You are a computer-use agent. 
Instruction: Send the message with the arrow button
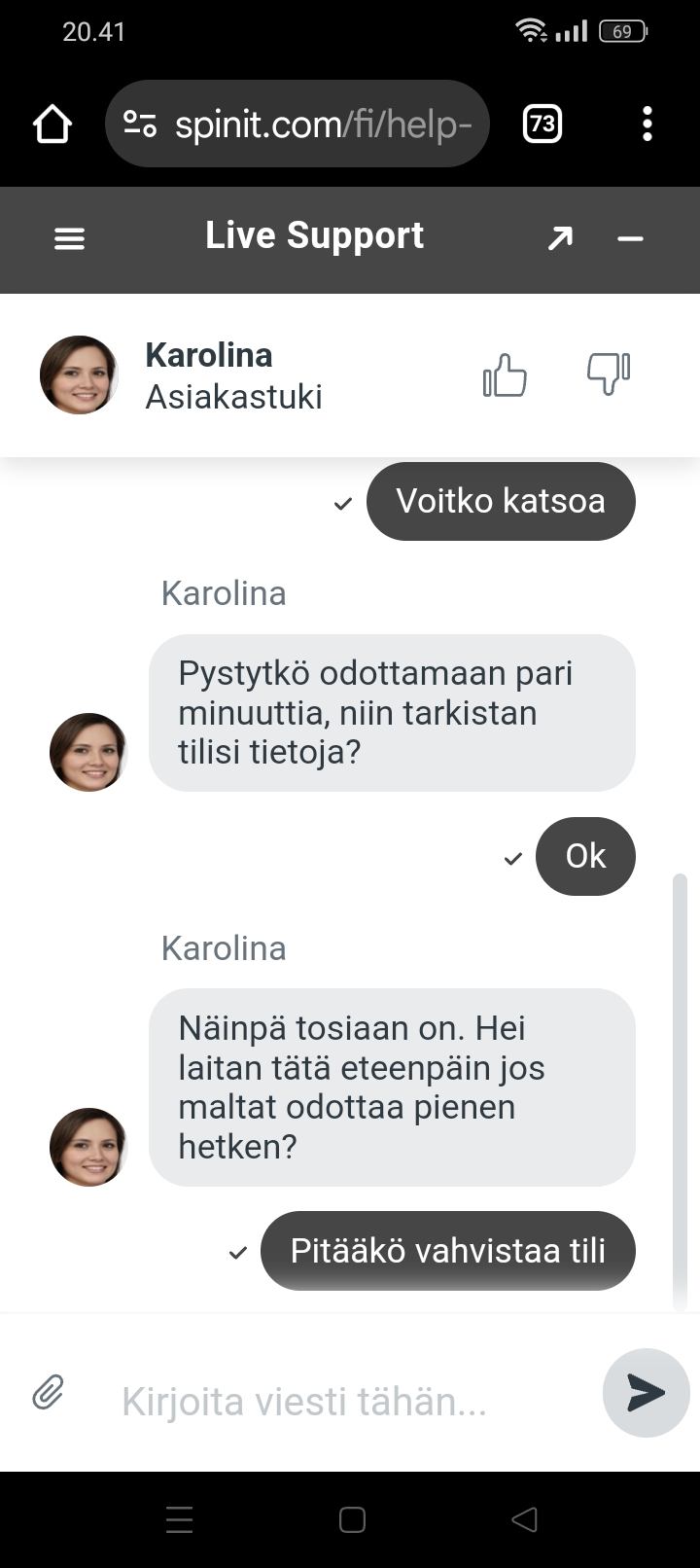(x=646, y=1393)
